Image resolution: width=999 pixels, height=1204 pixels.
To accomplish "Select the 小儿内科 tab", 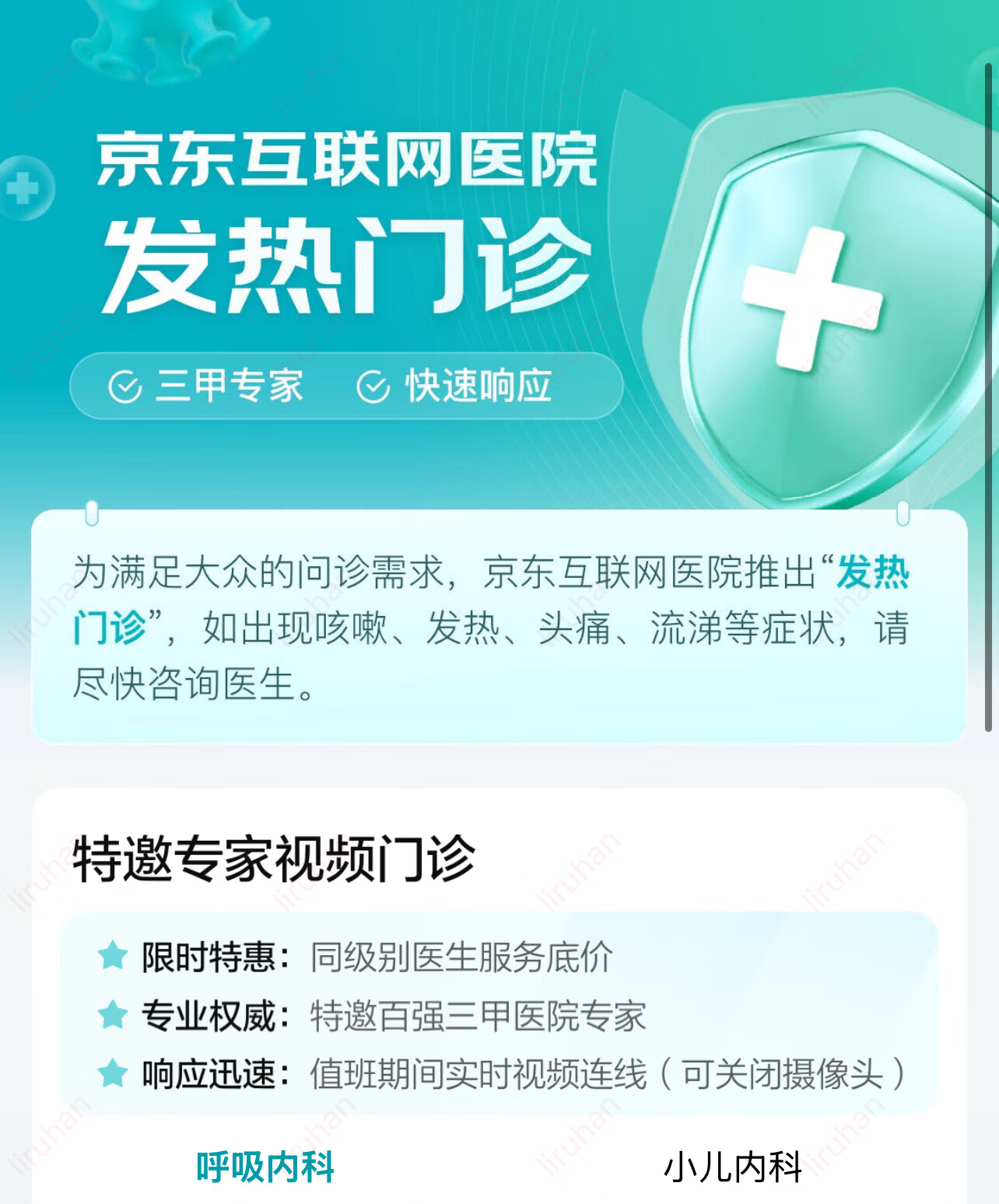I will pyautogui.click(x=732, y=1167).
